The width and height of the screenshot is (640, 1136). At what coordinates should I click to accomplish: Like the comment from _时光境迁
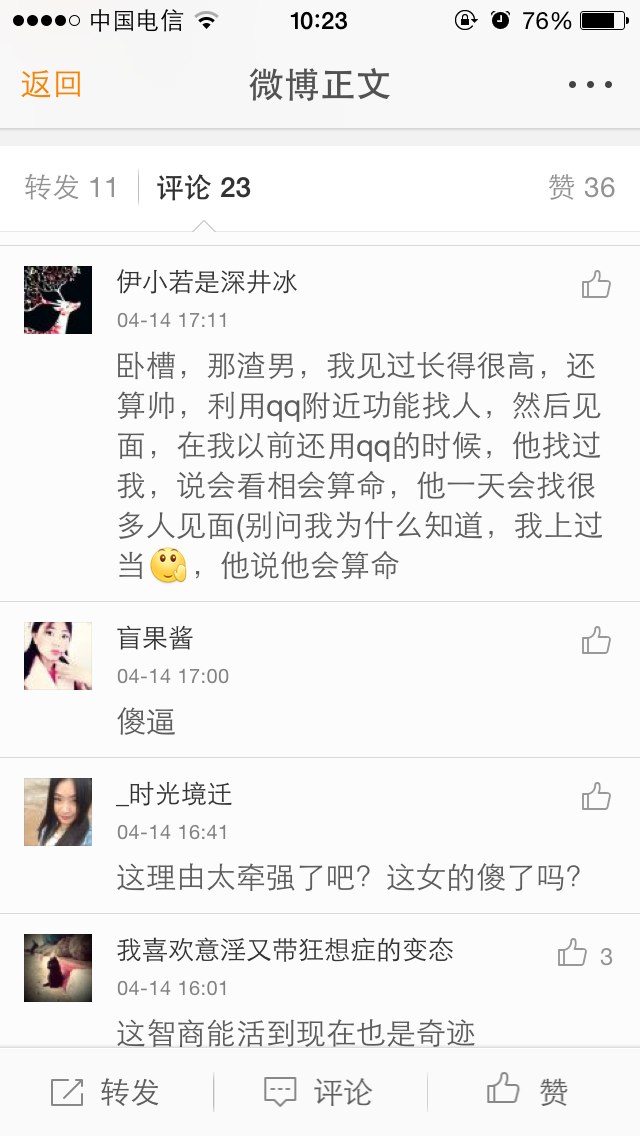[x=596, y=796]
